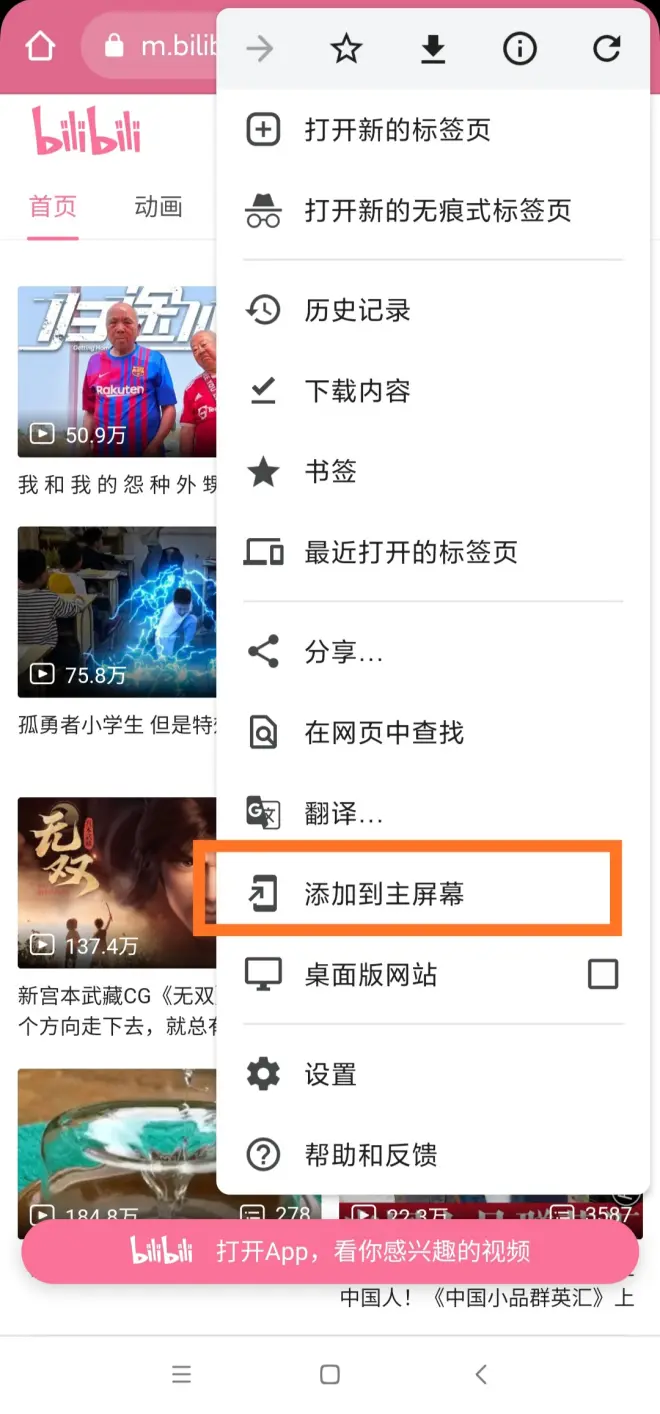The width and height of the screenshot is (660, 1414).
Task: Open bookmarks (书签)
Action: coord(330,472)
